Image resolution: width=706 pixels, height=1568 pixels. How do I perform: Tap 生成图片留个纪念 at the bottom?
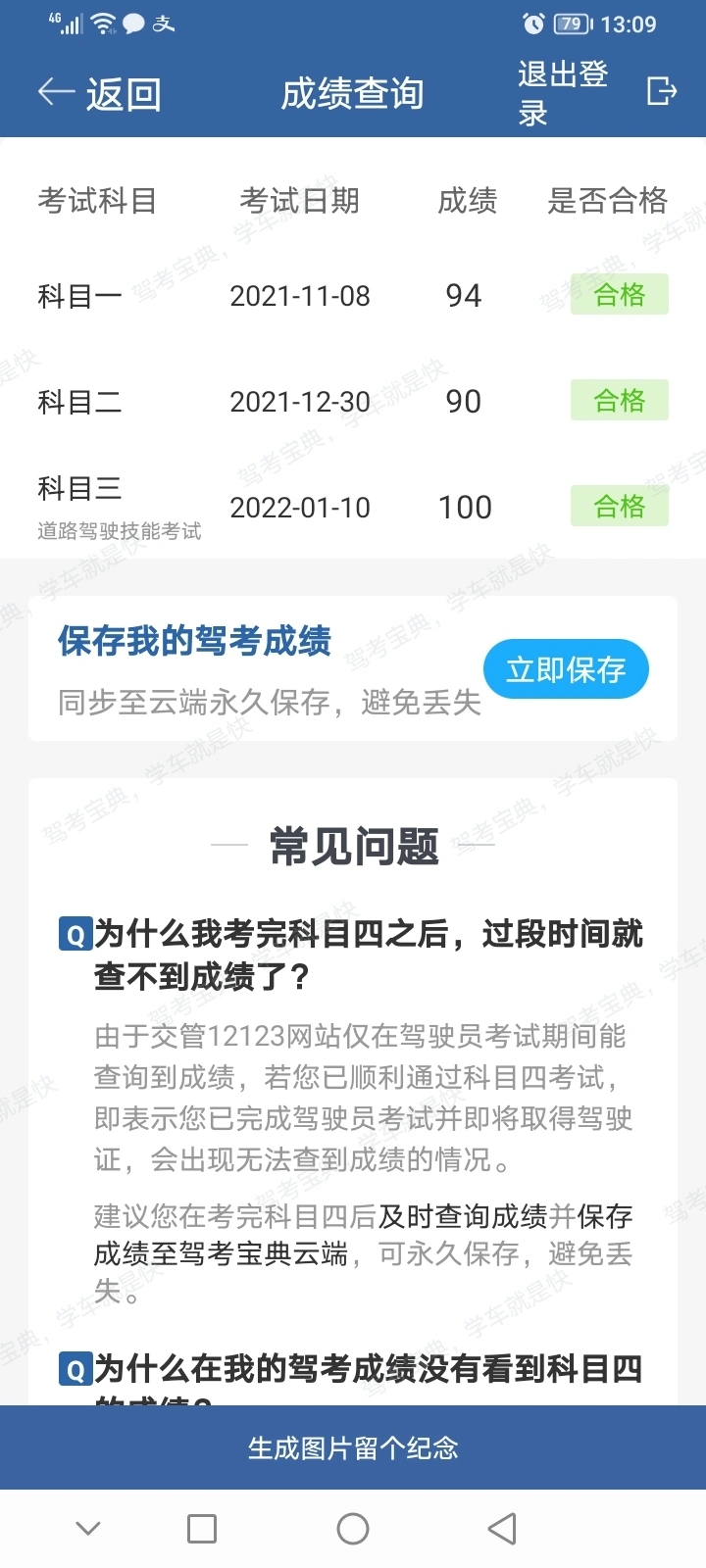(353, 1447)
